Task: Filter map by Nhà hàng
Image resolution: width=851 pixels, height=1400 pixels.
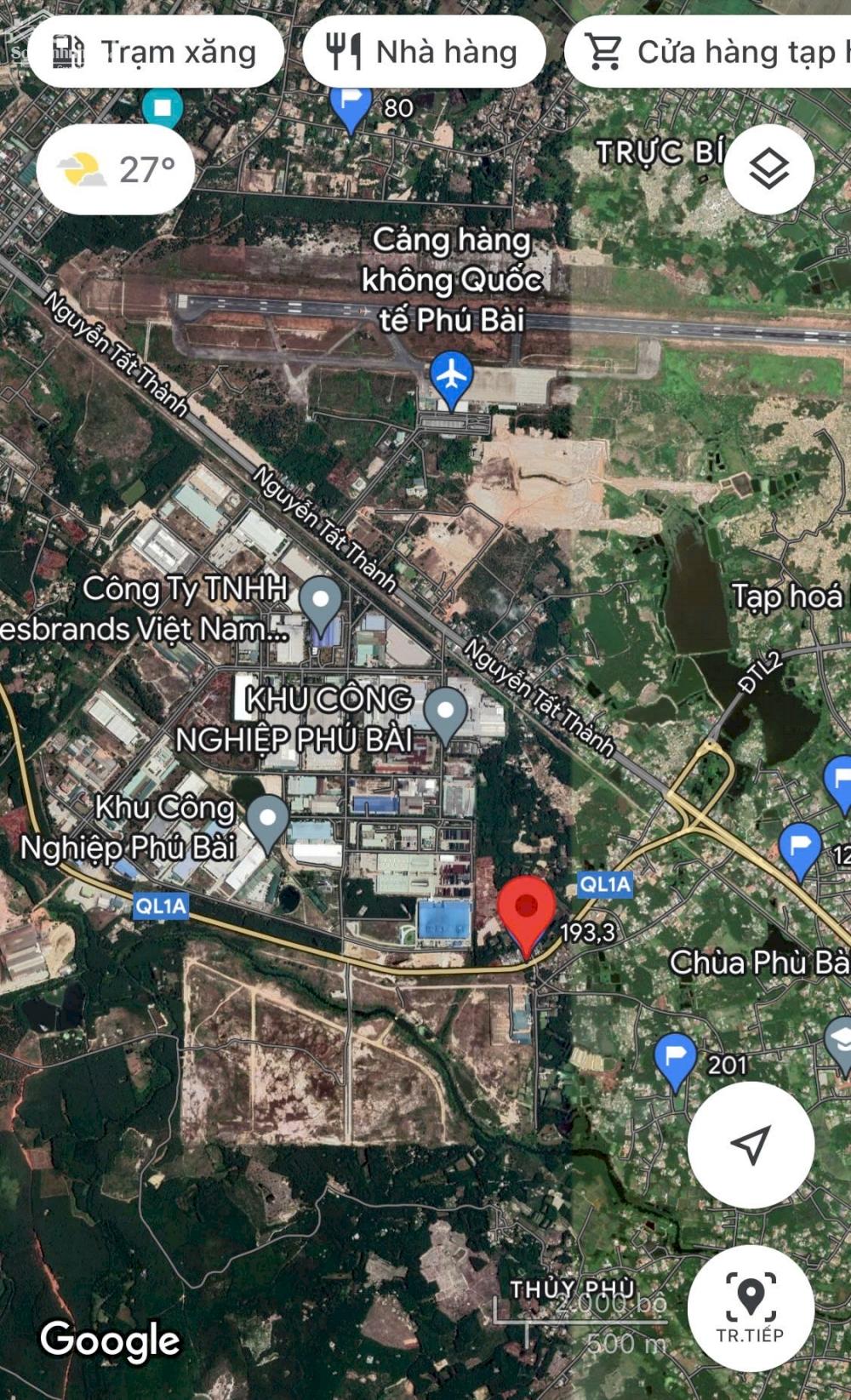Action: (424, 53)
